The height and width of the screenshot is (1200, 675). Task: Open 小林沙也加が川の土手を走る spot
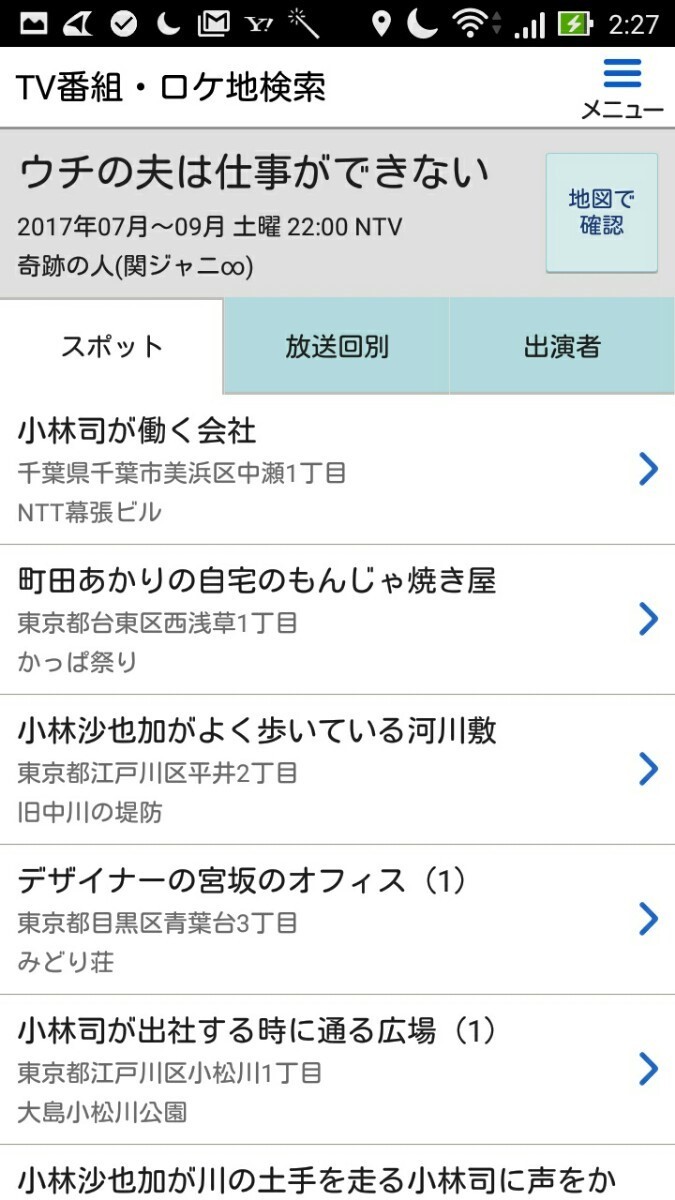(337, 1178)
